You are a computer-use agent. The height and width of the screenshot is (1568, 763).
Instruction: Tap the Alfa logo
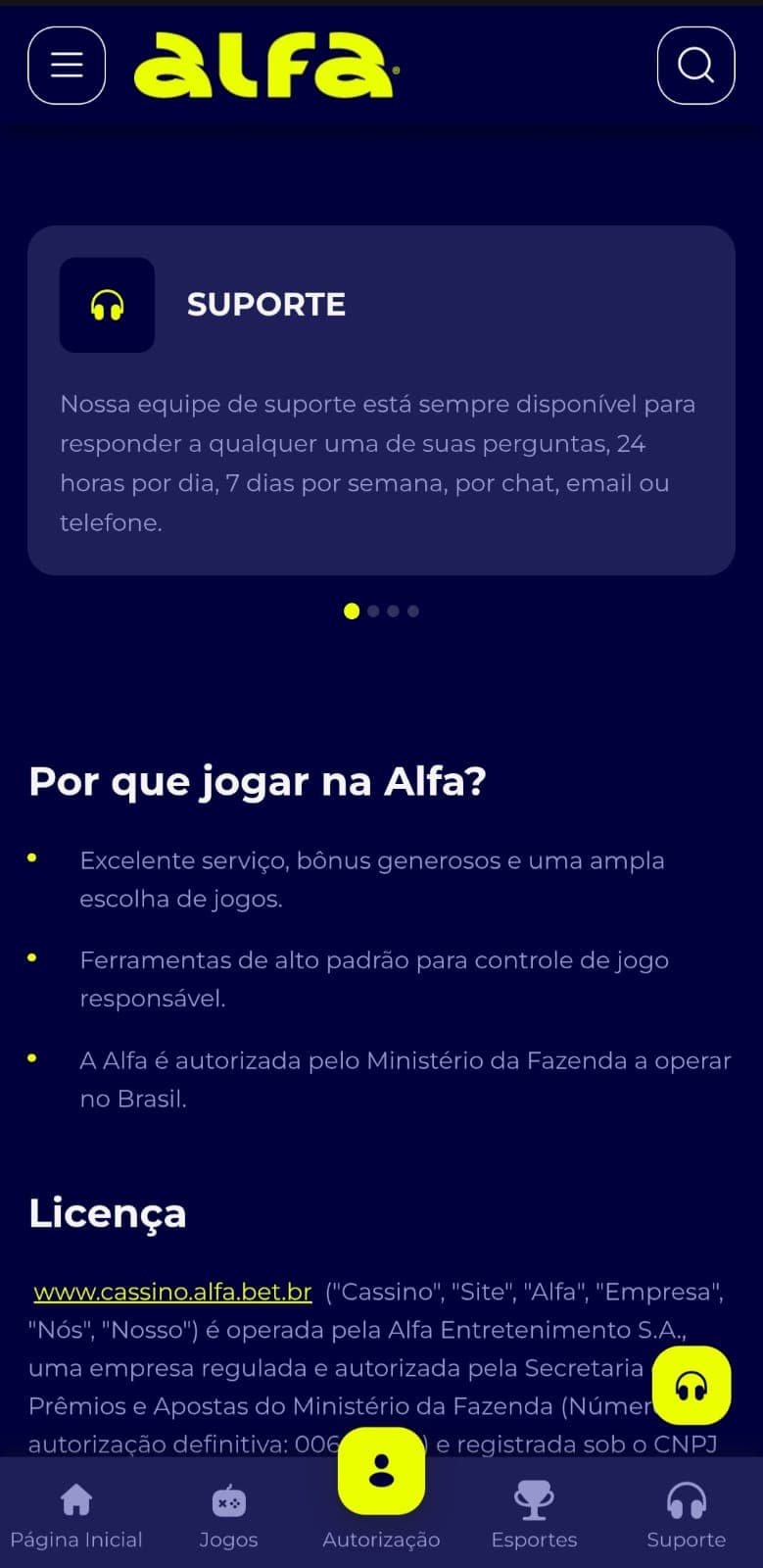click(266, 66)
